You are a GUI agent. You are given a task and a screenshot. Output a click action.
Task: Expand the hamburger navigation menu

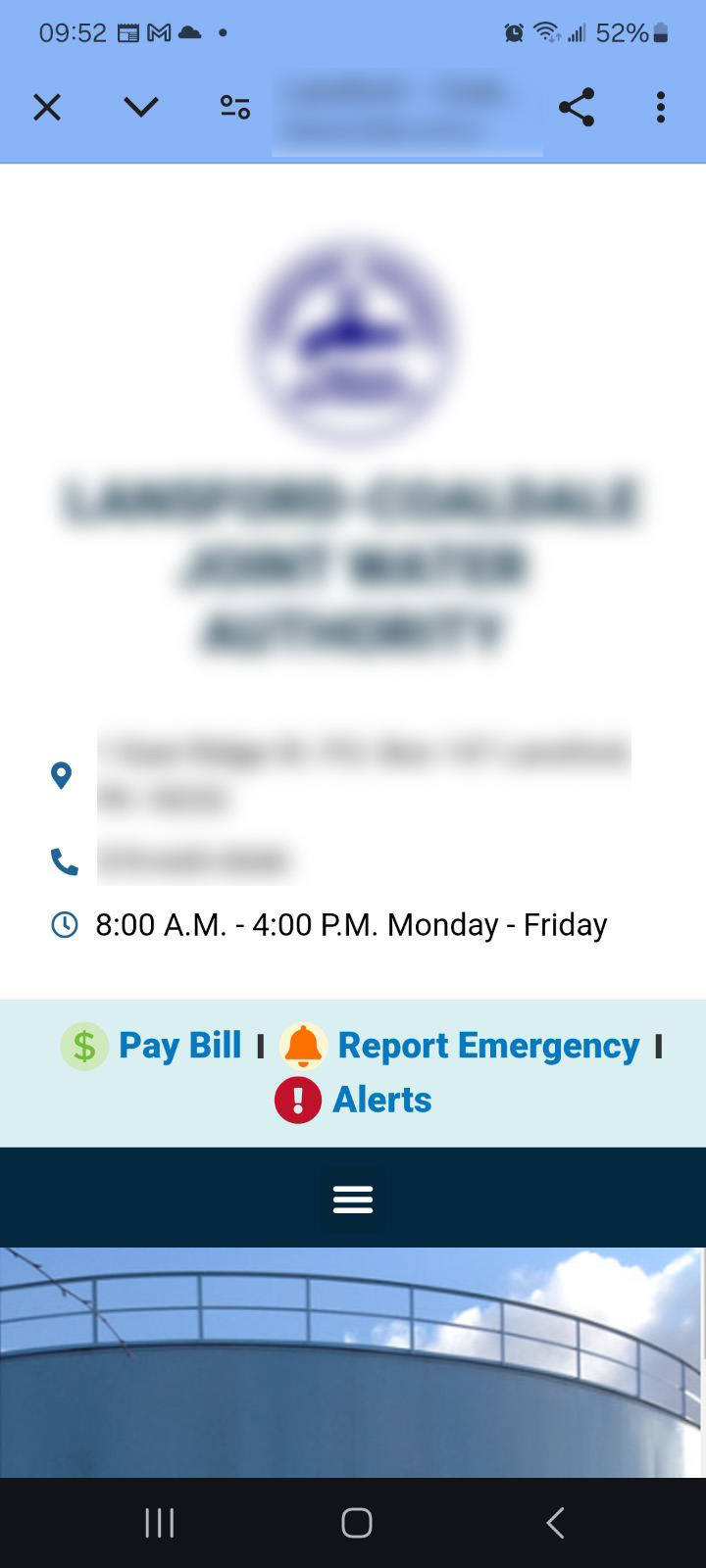click(x=353, y=1199)
